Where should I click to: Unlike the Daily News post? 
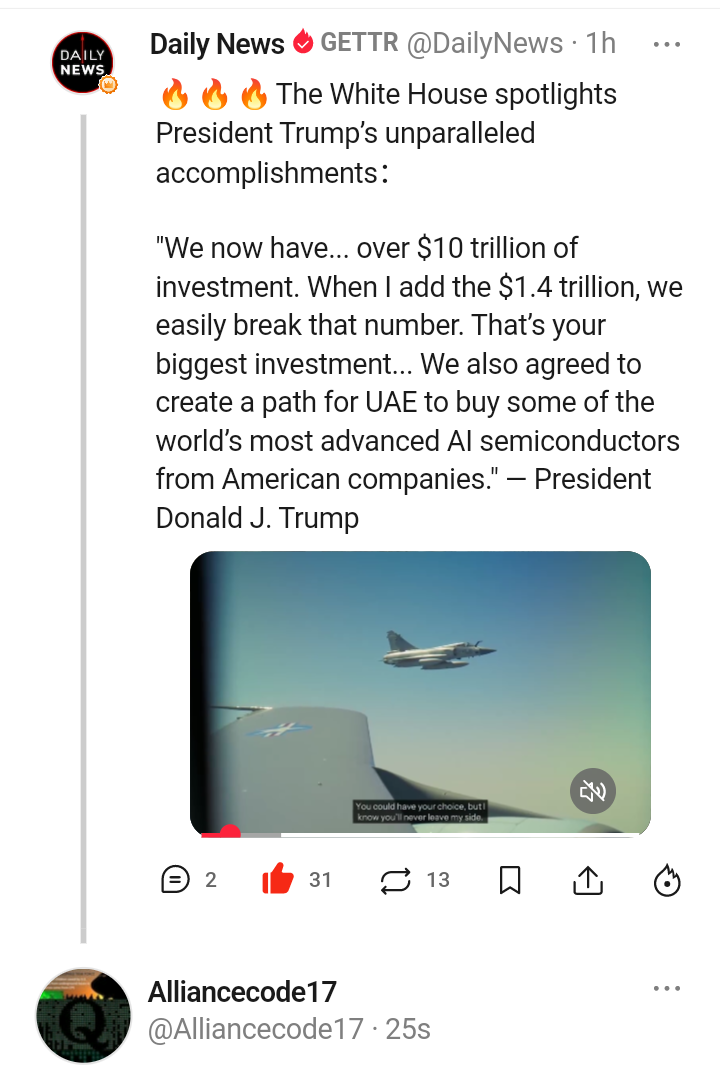point(279,880)
